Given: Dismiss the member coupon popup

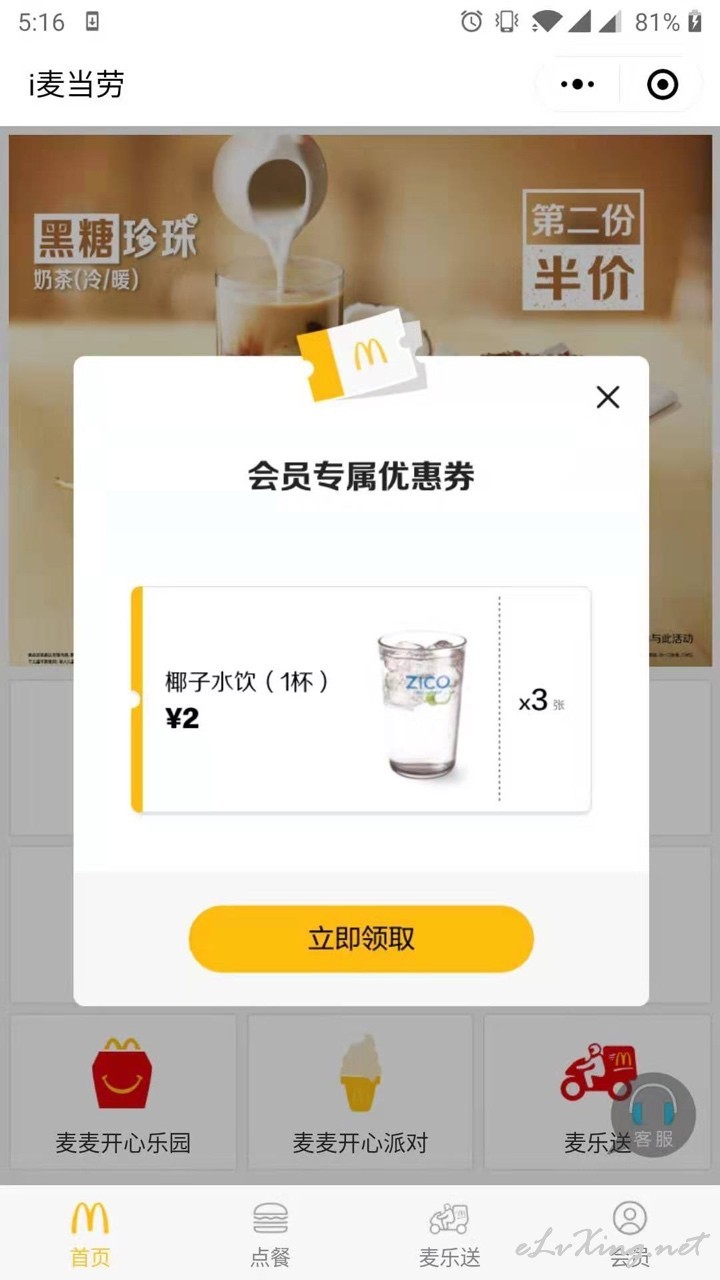Looking at the screenshot, I should click(x=607, y=397).
